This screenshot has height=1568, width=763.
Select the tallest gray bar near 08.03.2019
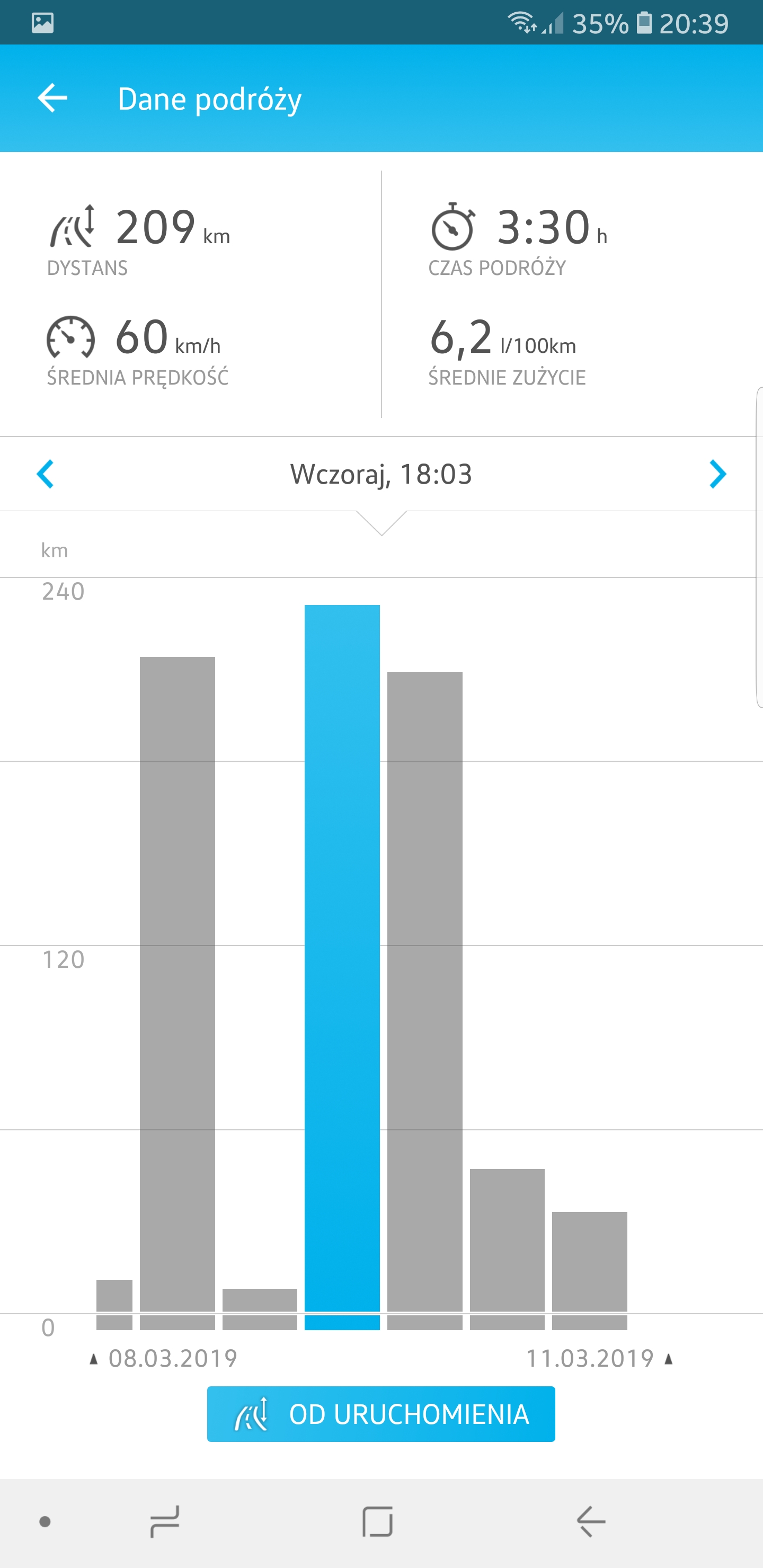(177, 986)
